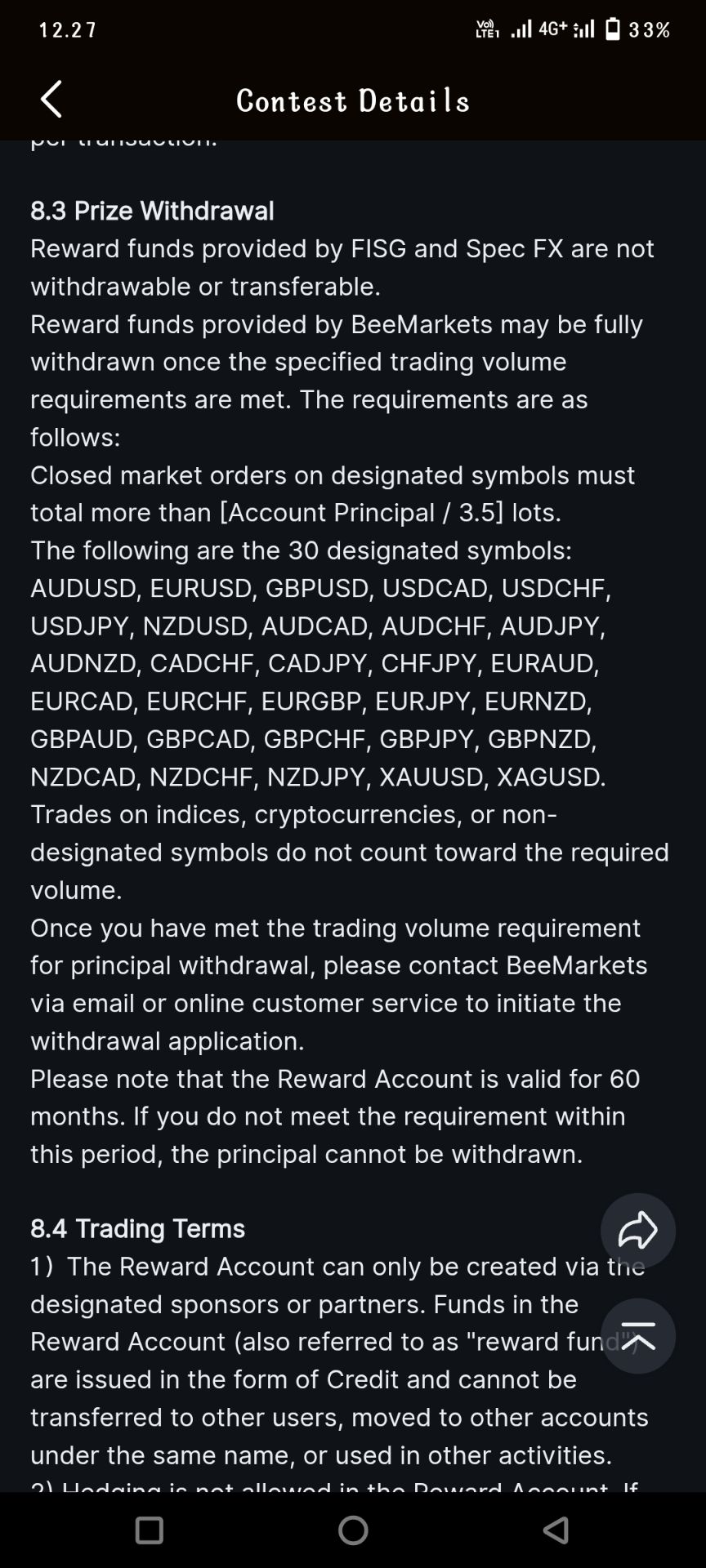Tap the system home button
Viewport: 706px width, 1568px height.
[x=353, y=1530]
